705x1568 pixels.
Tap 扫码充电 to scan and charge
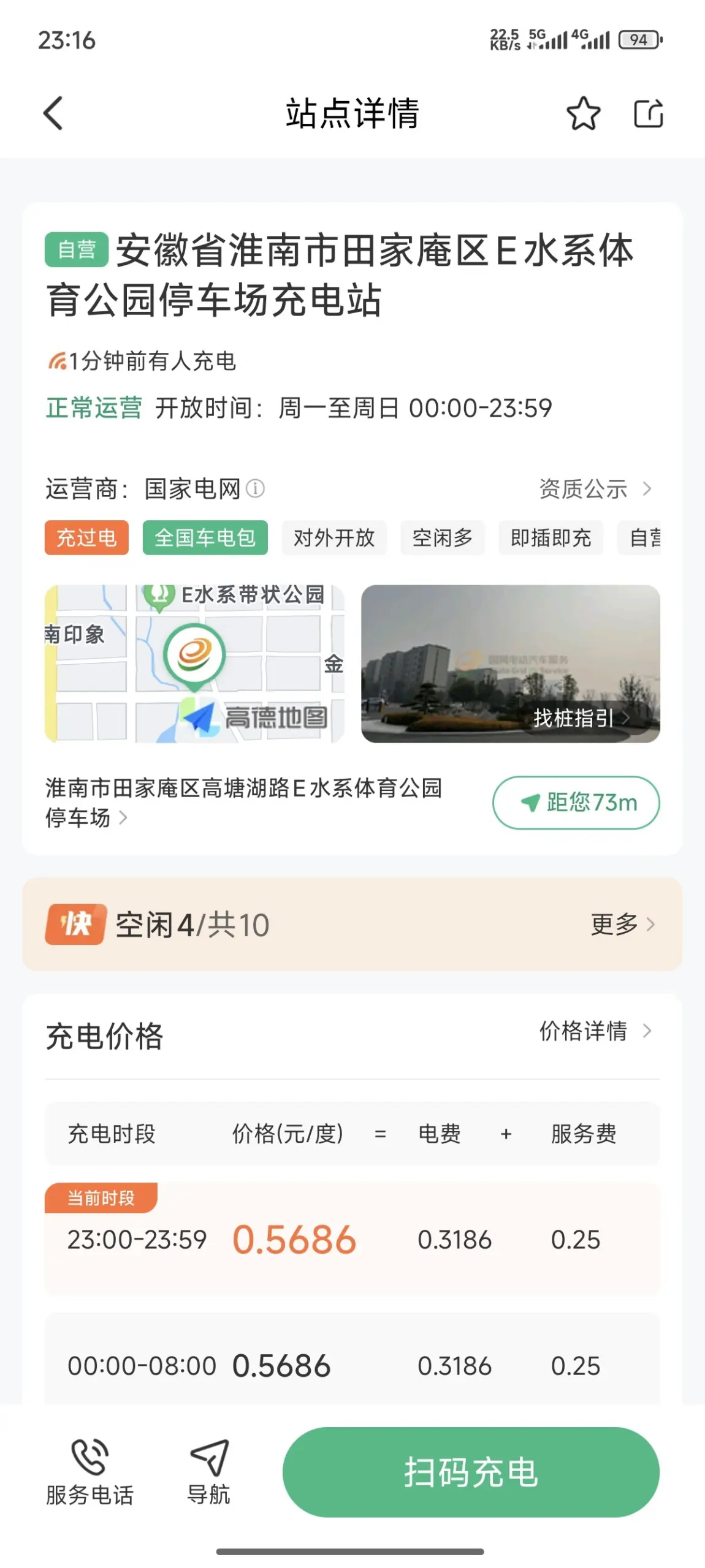tap(470, 1472)
